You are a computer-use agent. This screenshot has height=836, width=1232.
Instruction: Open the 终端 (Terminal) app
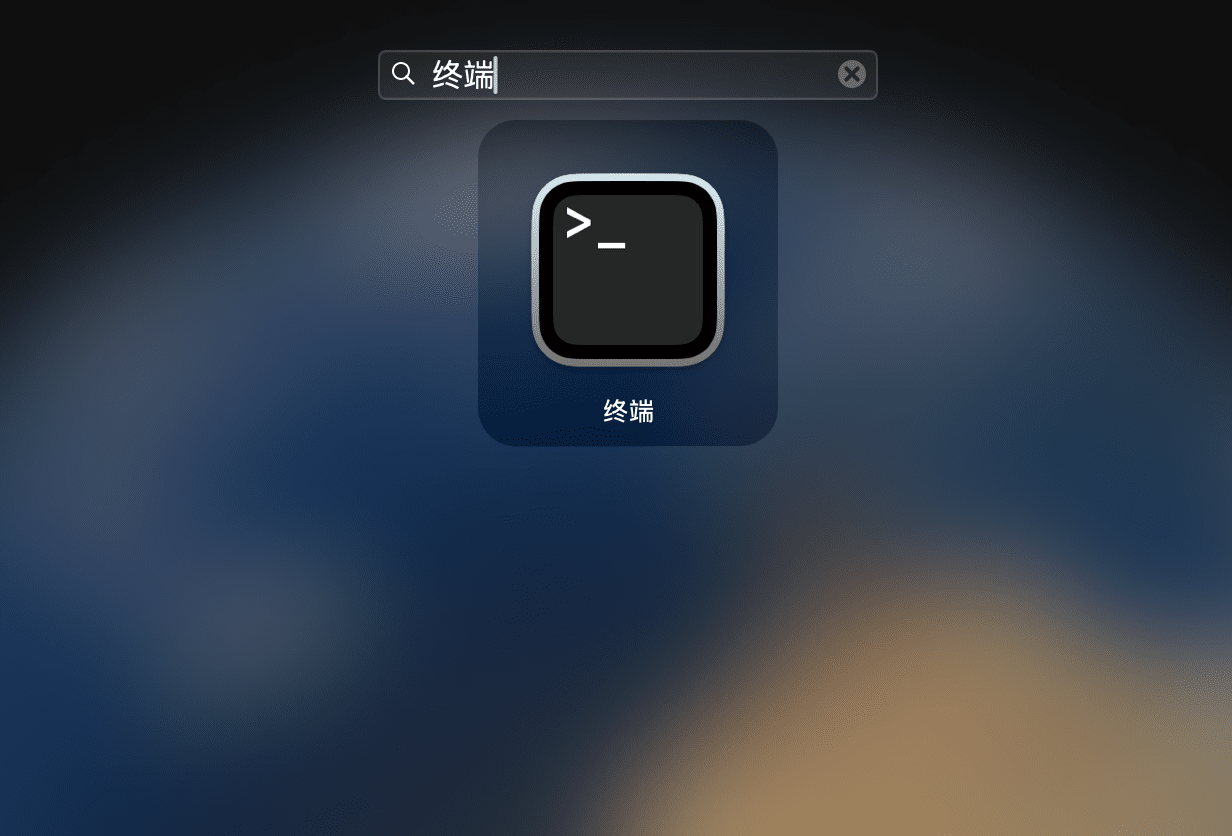(x=628, y=272)
